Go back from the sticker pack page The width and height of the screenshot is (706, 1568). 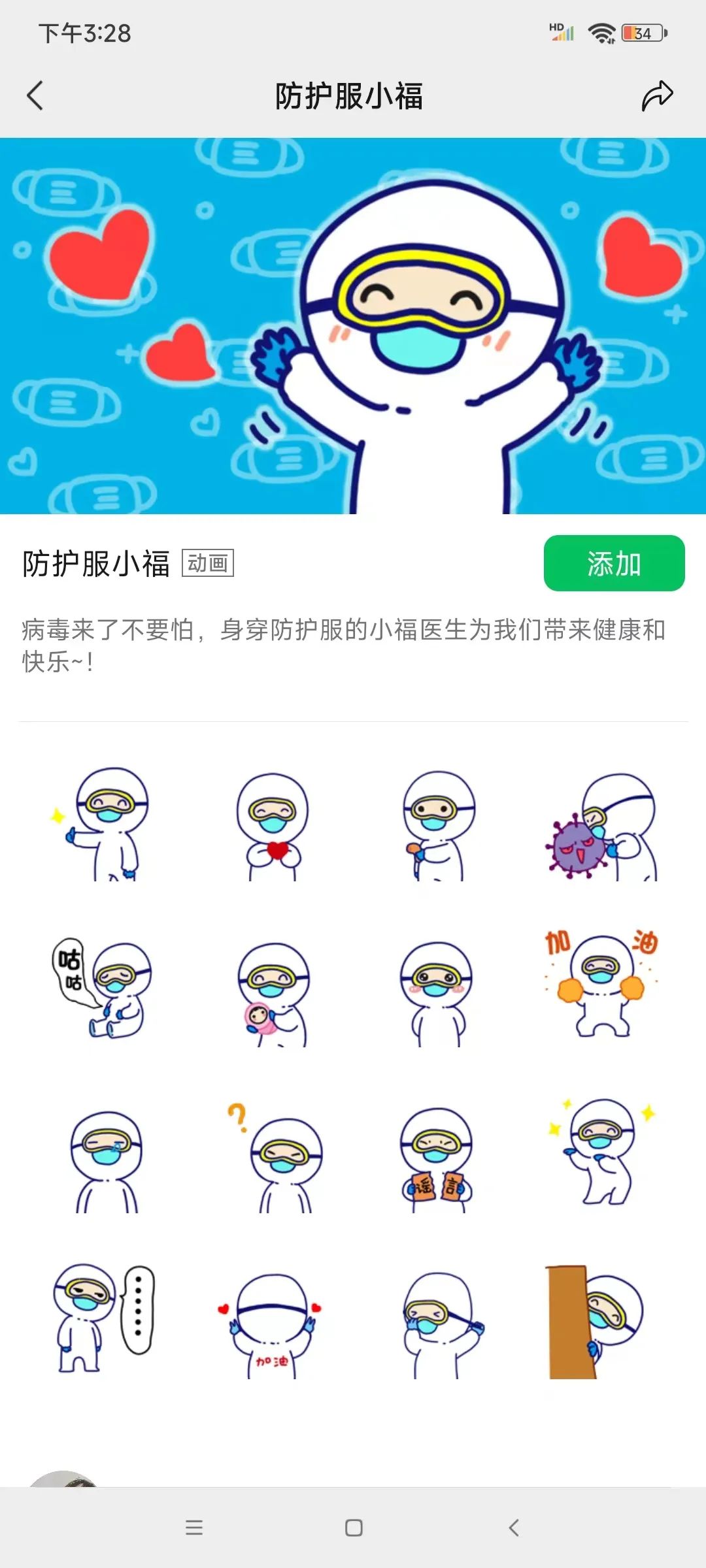[35, 96]
